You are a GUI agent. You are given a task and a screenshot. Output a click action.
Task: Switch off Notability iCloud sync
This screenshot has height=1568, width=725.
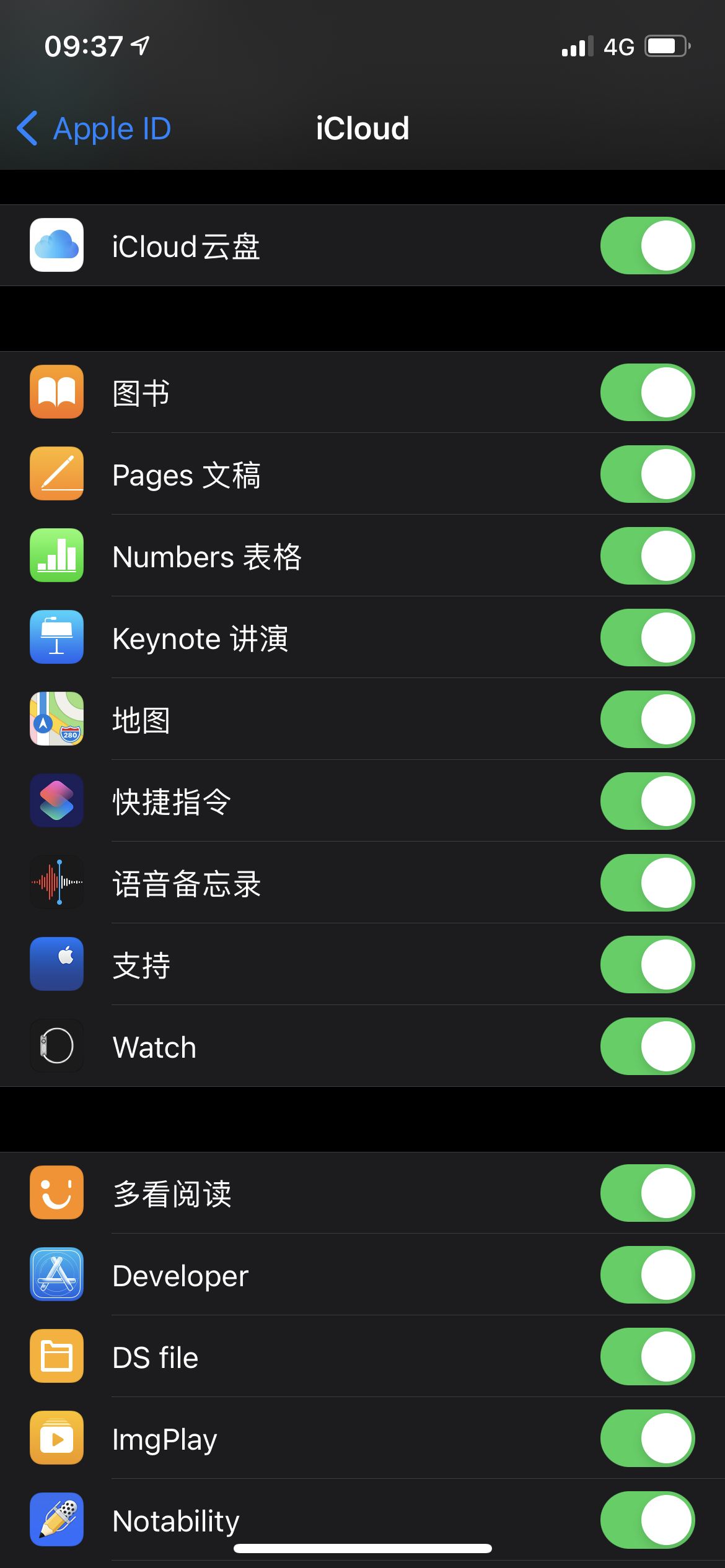647,1520
